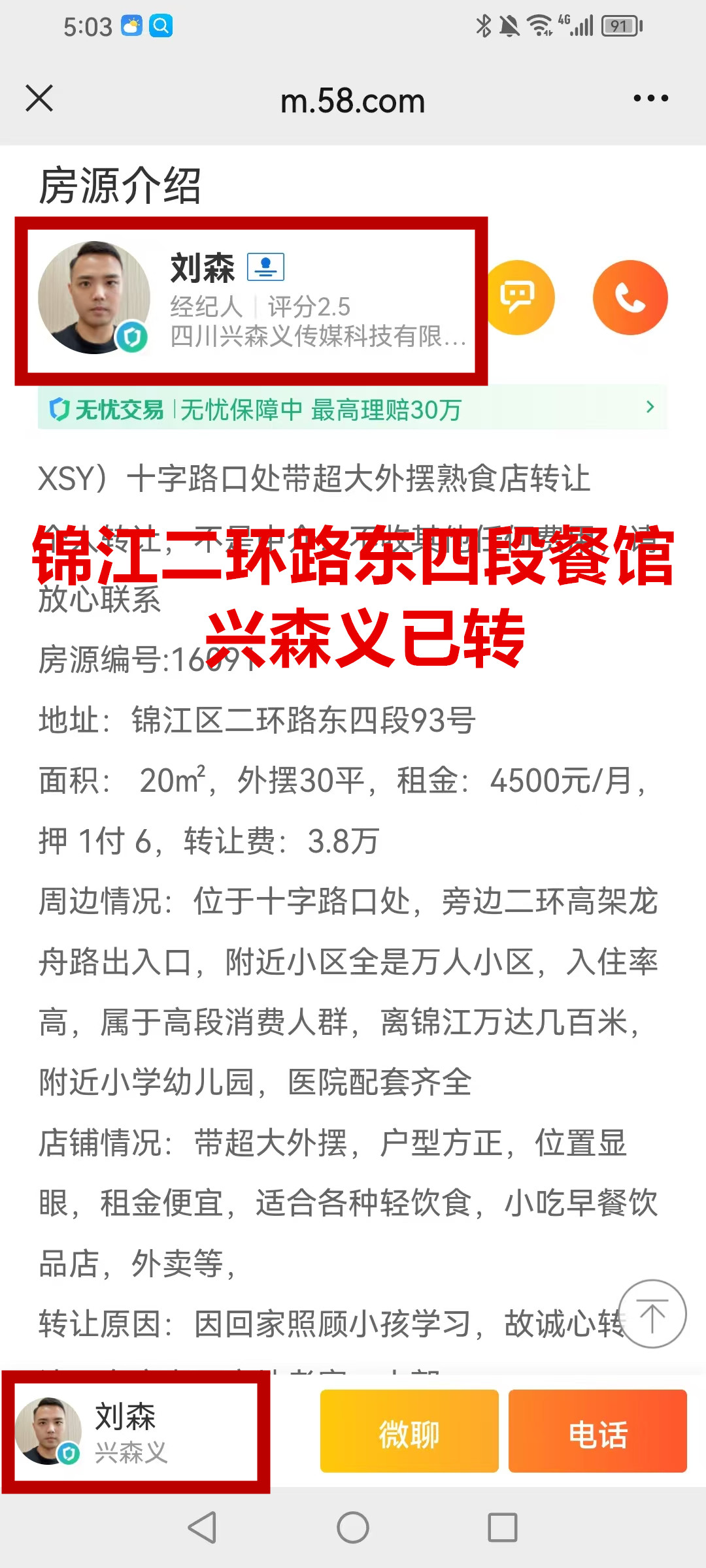Open the three-dot overflow menu
The image size is (706, 1568).
tap(650, 99)
